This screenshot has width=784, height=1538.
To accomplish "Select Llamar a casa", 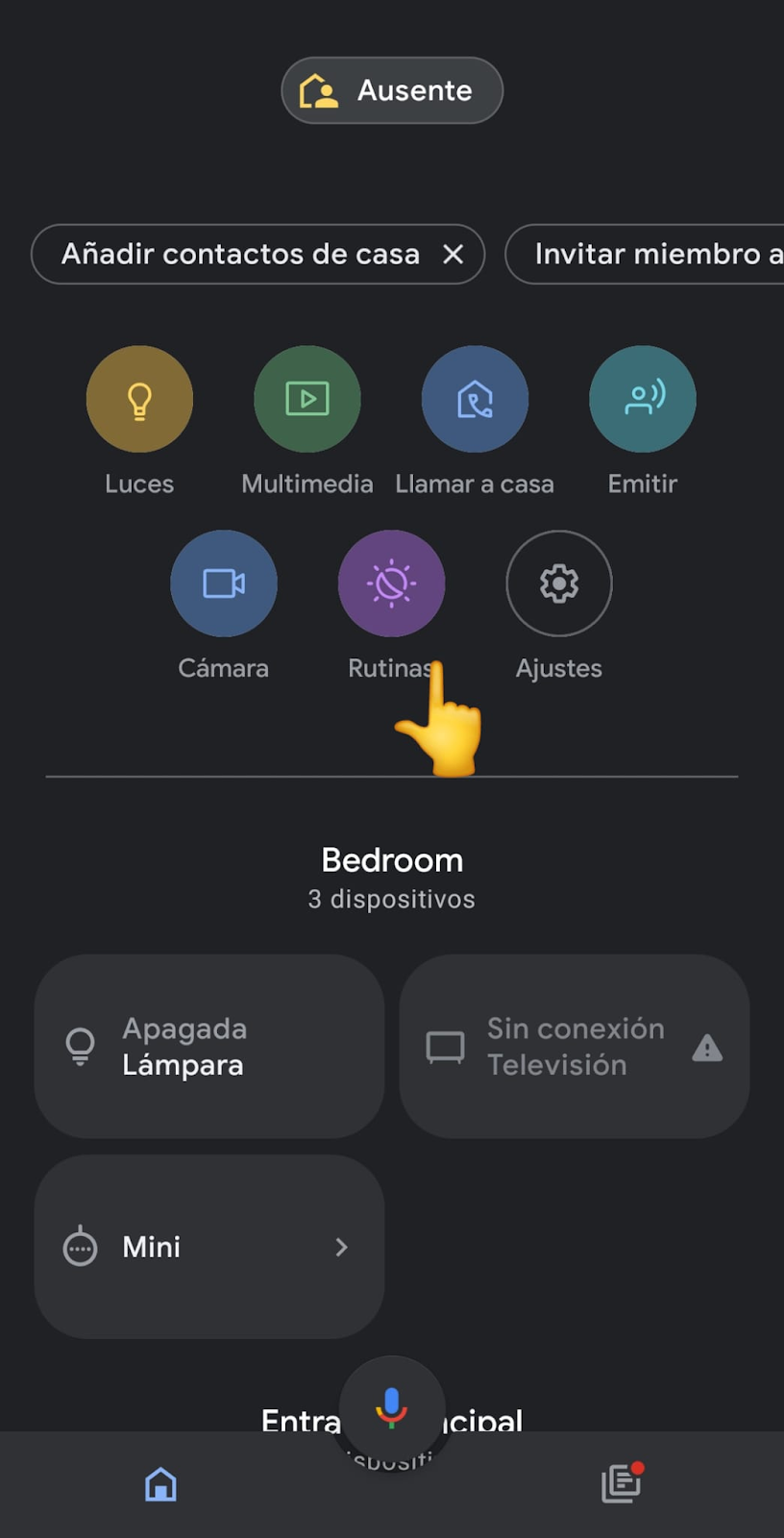I will [475, 399].
